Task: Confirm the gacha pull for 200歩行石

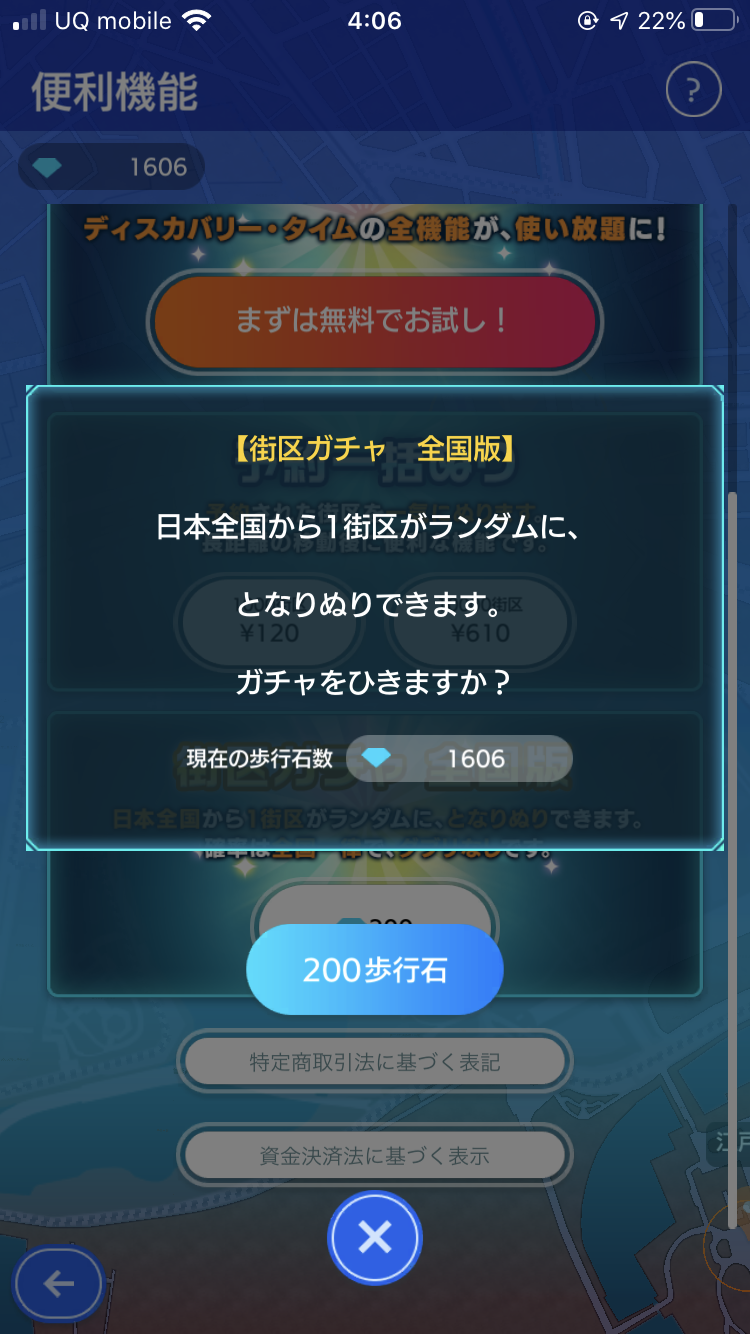Action: tap(375, 970)
